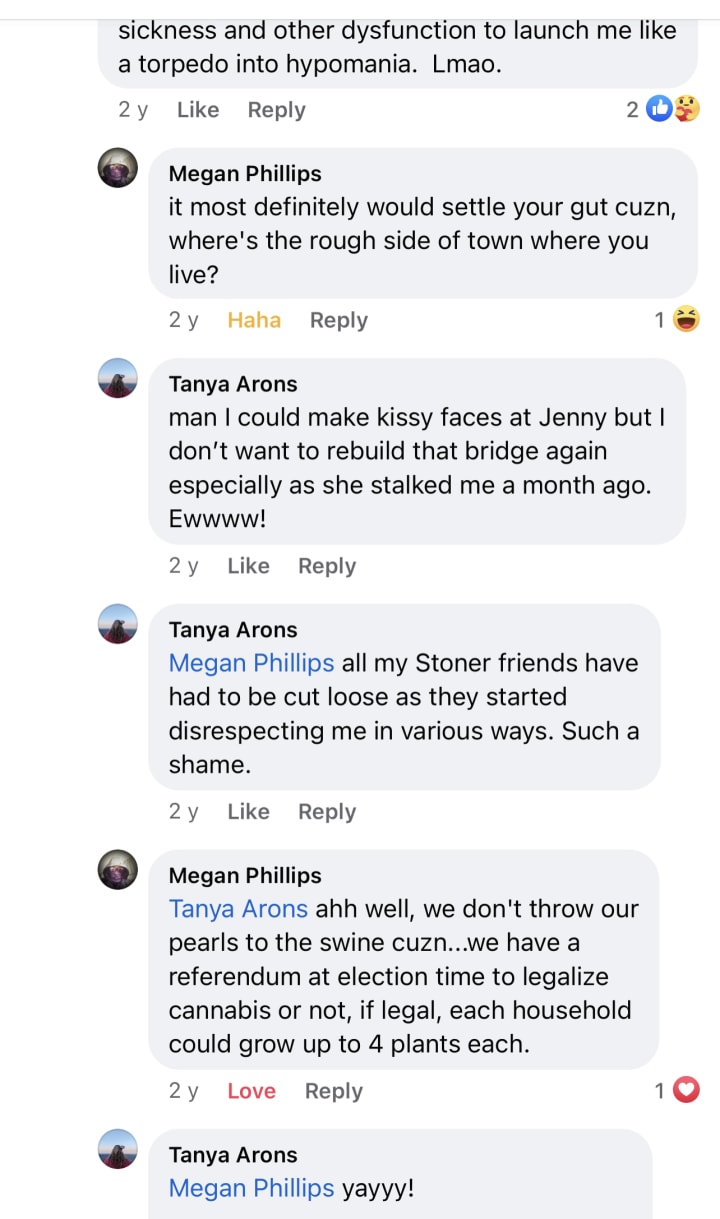Screen dimensions: 720x1219
Task: Reply to Megan's cannabis referendum comment
Action: pyautogui.click(x=333, y=1091)
